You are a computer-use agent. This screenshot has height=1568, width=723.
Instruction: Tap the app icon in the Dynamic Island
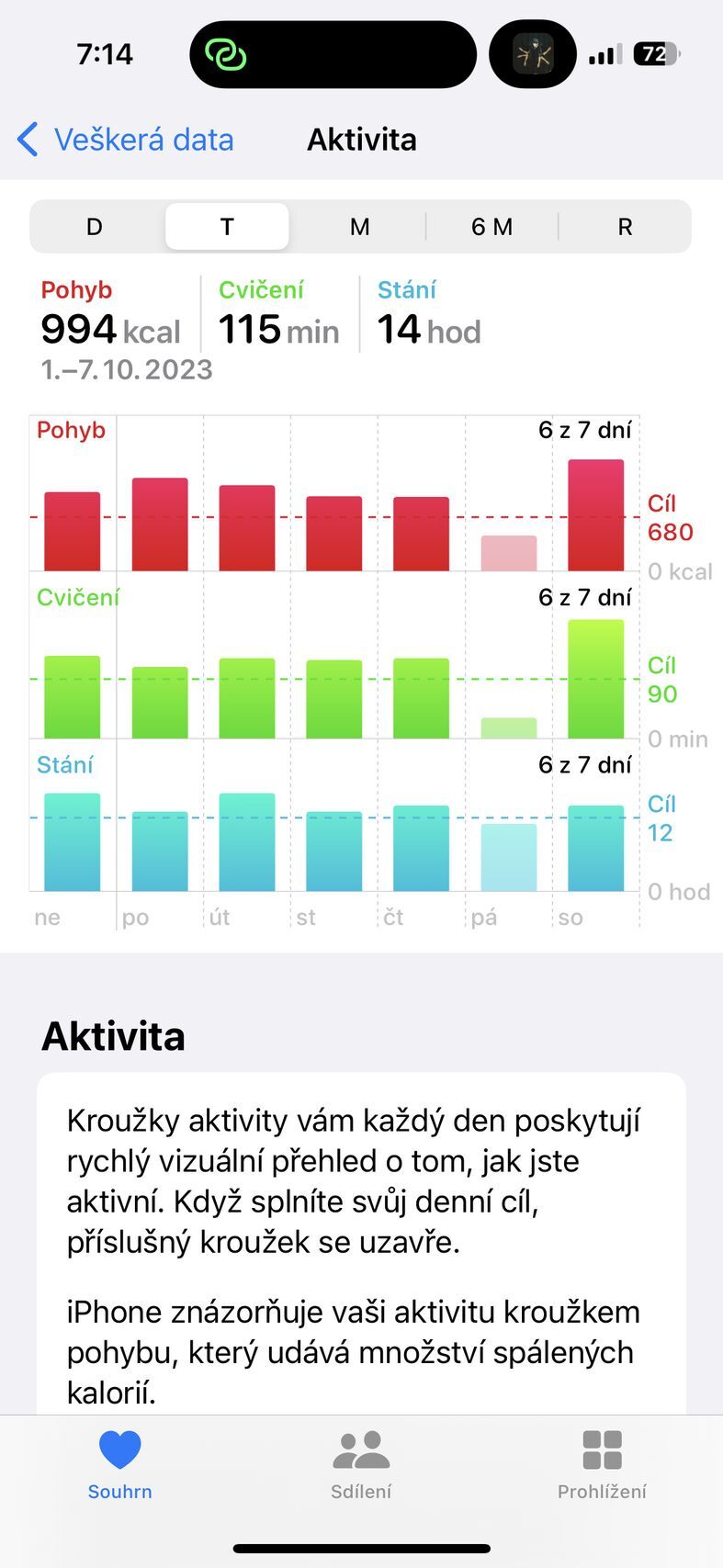(x=533, y=54)
